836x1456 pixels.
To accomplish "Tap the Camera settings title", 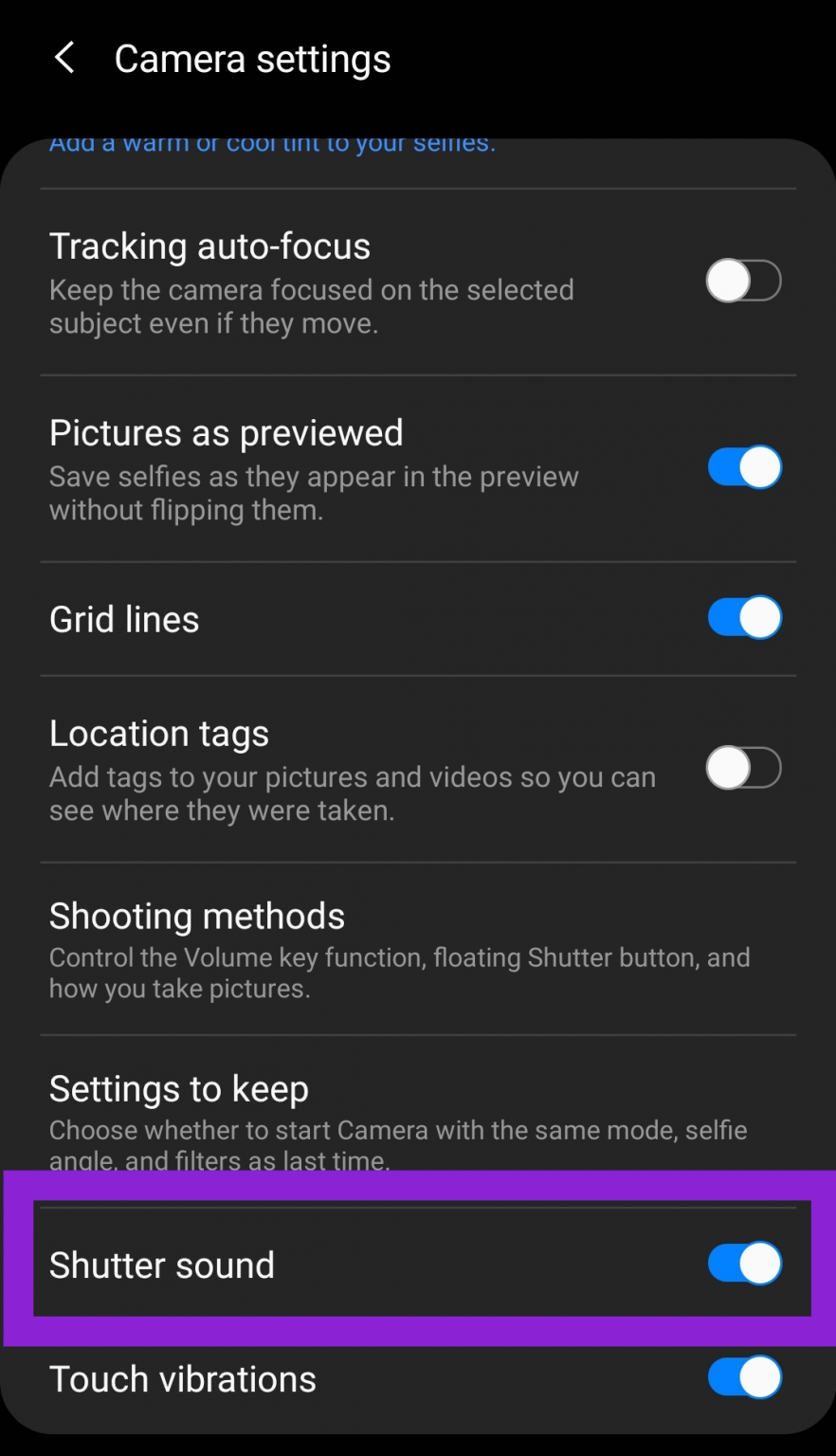I will [x=252, y=57].
